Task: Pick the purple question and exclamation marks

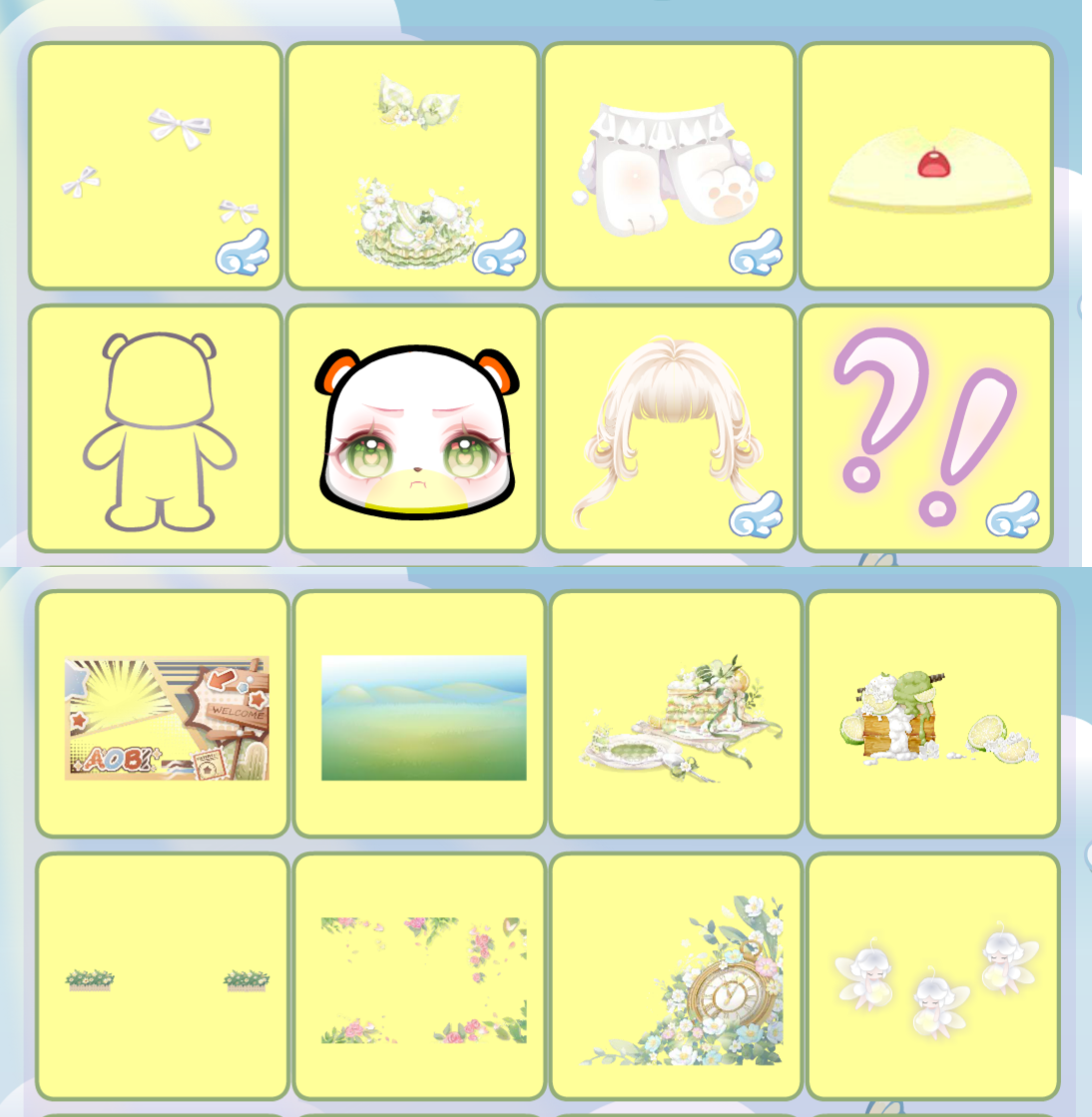Action: click(x=926, y=428)
